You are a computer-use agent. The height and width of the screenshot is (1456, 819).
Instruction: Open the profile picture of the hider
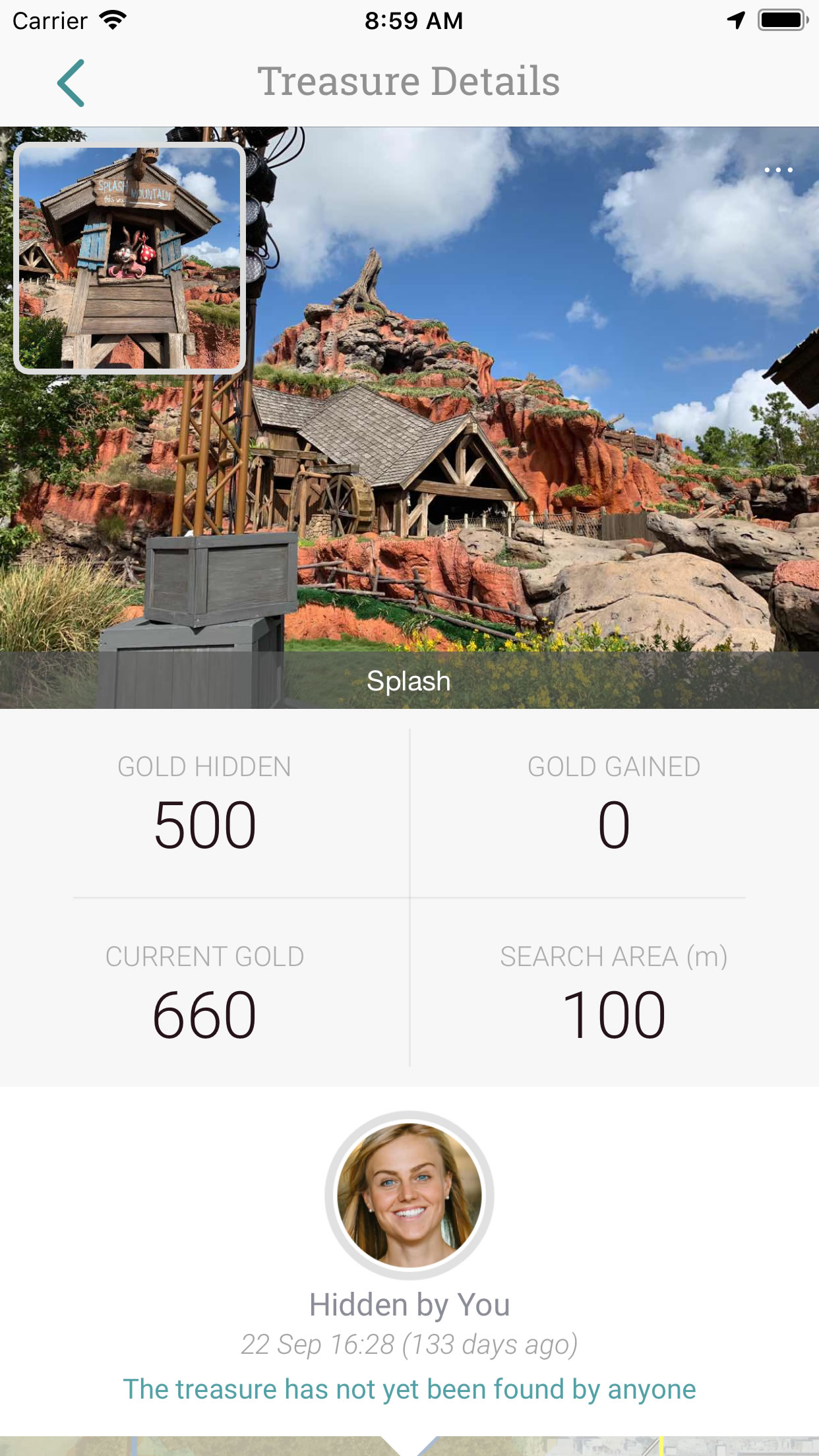click(x=409, y=1194)
